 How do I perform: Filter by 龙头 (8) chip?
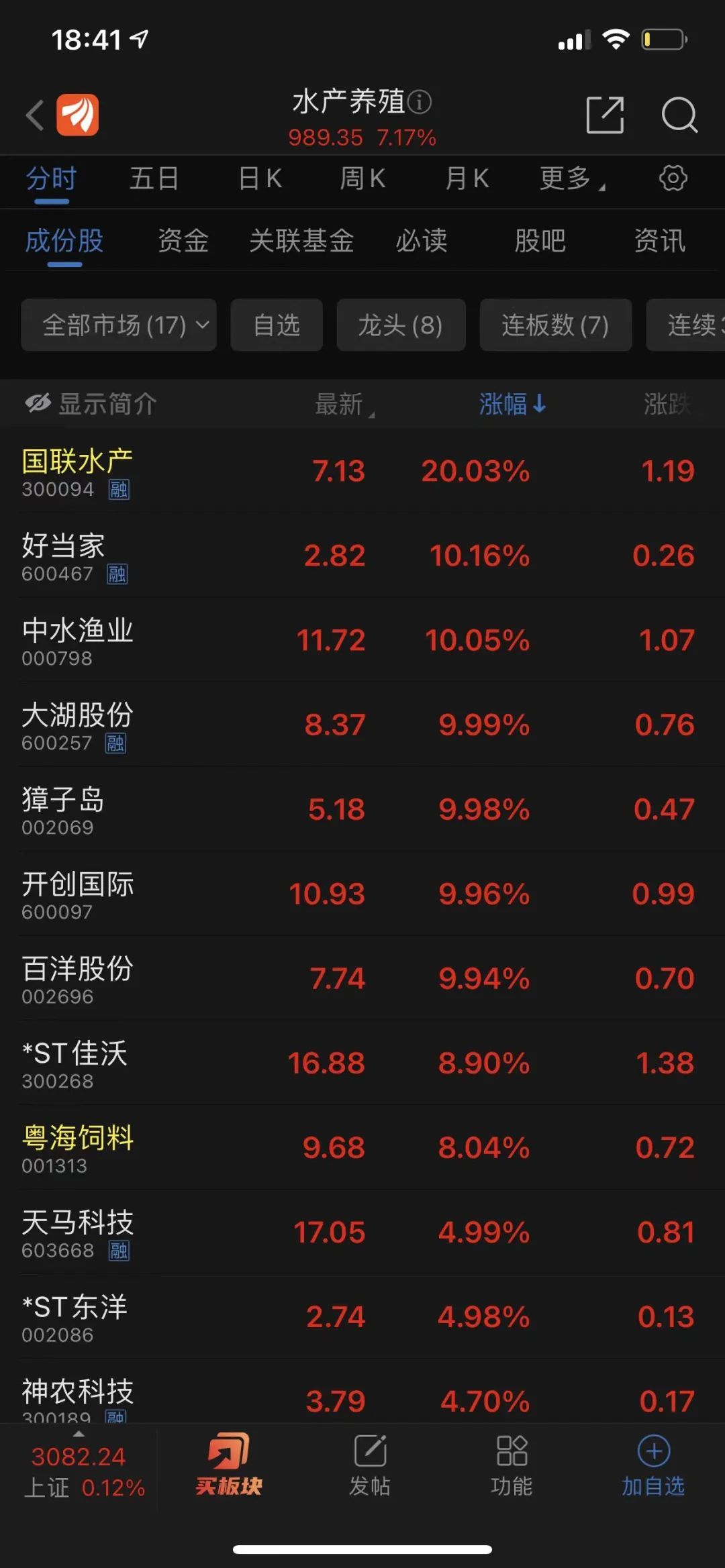click(400, 325)
